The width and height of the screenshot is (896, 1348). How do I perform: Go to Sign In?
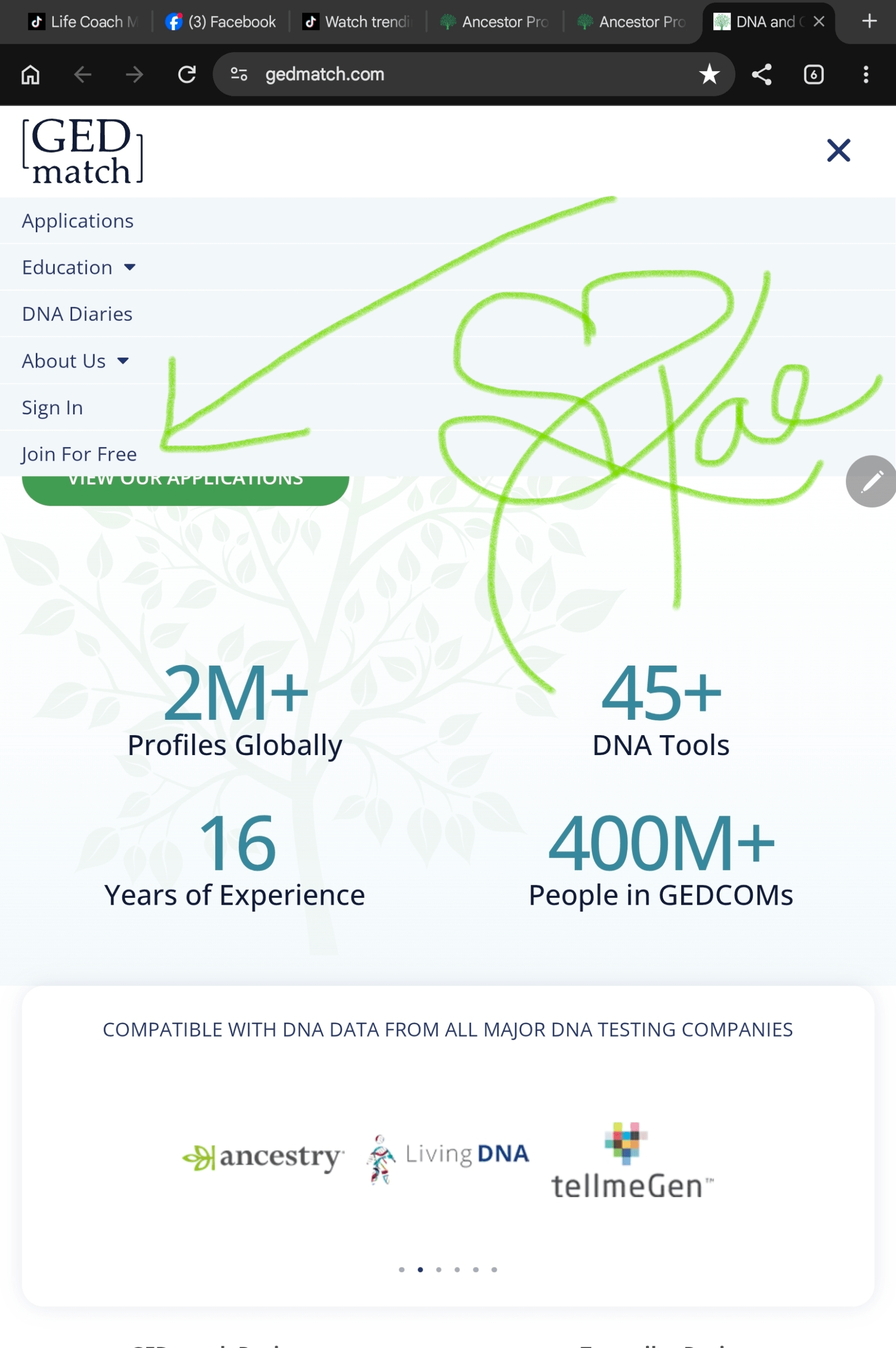[x=53, y=408]
